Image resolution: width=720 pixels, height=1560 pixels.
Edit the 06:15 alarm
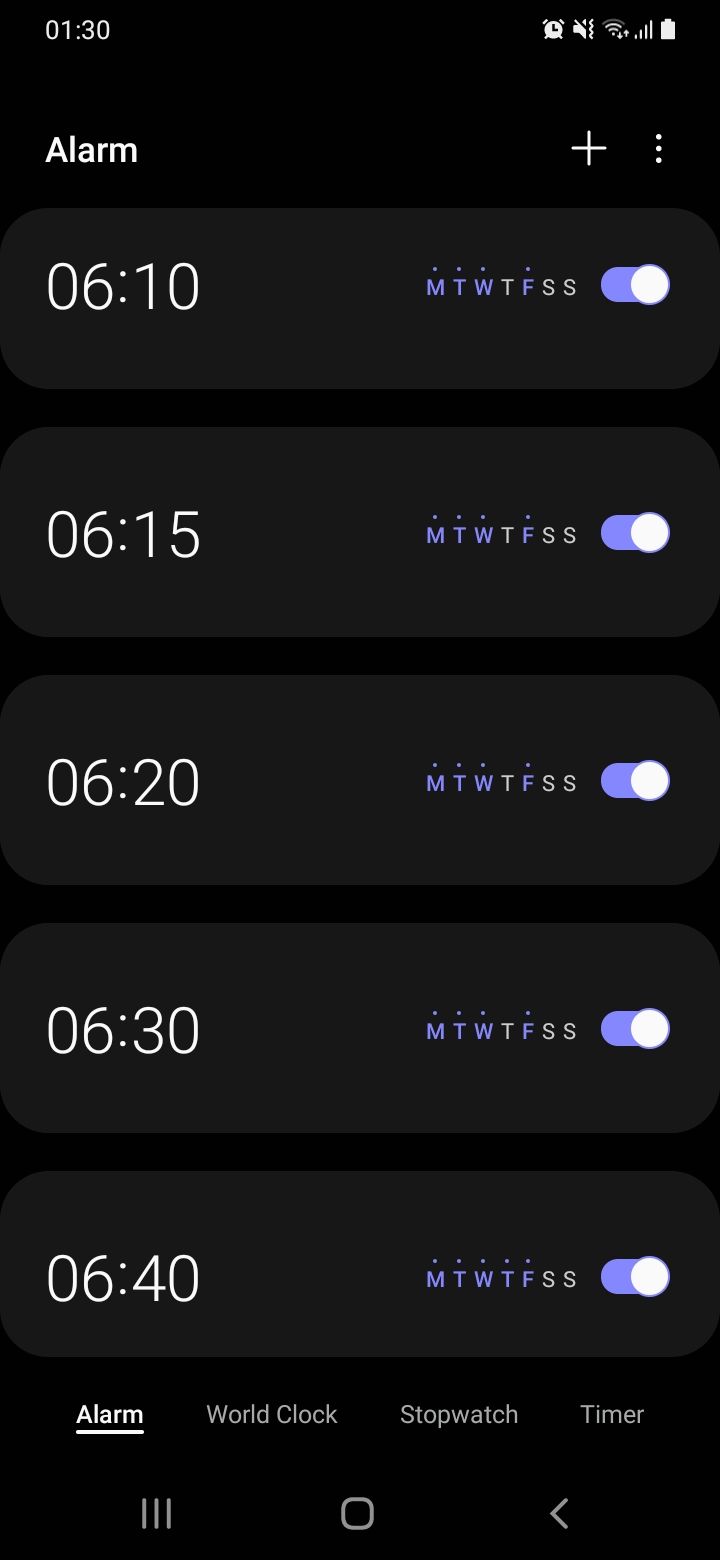tap(124, 535)
